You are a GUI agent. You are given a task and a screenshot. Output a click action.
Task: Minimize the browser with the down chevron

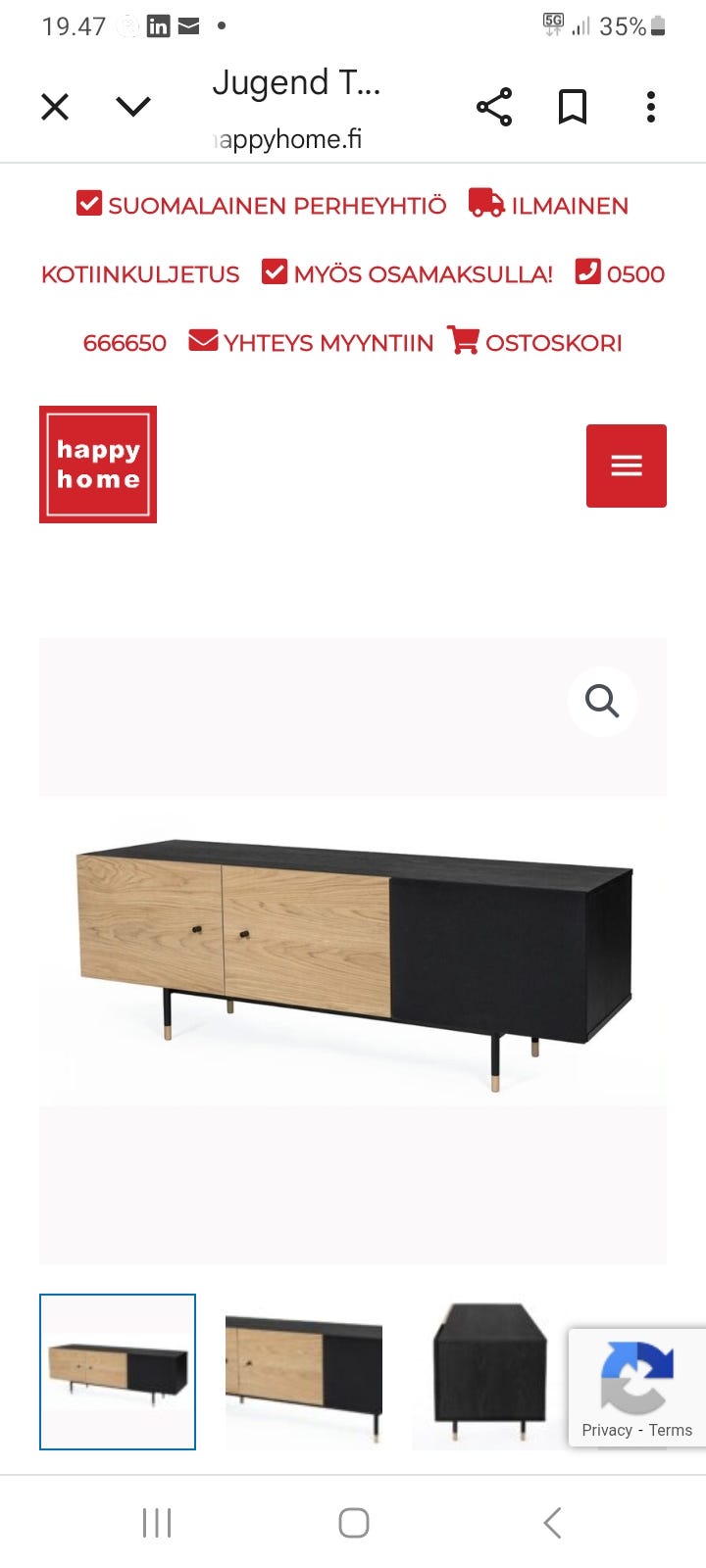pyautogui.click(x=133, y=106)
